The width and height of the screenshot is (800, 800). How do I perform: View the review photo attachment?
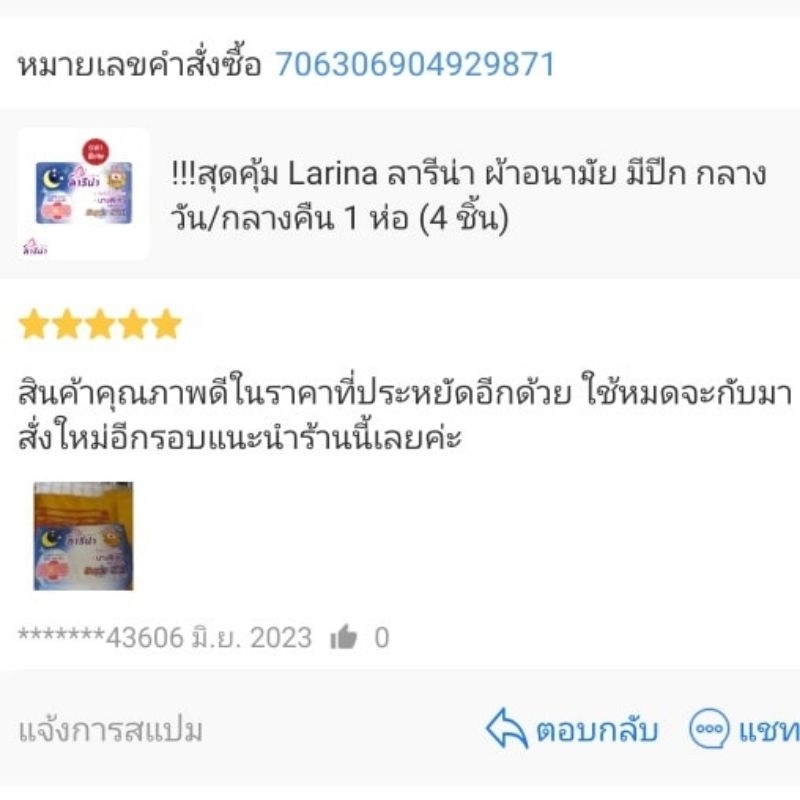pos(83,536)
